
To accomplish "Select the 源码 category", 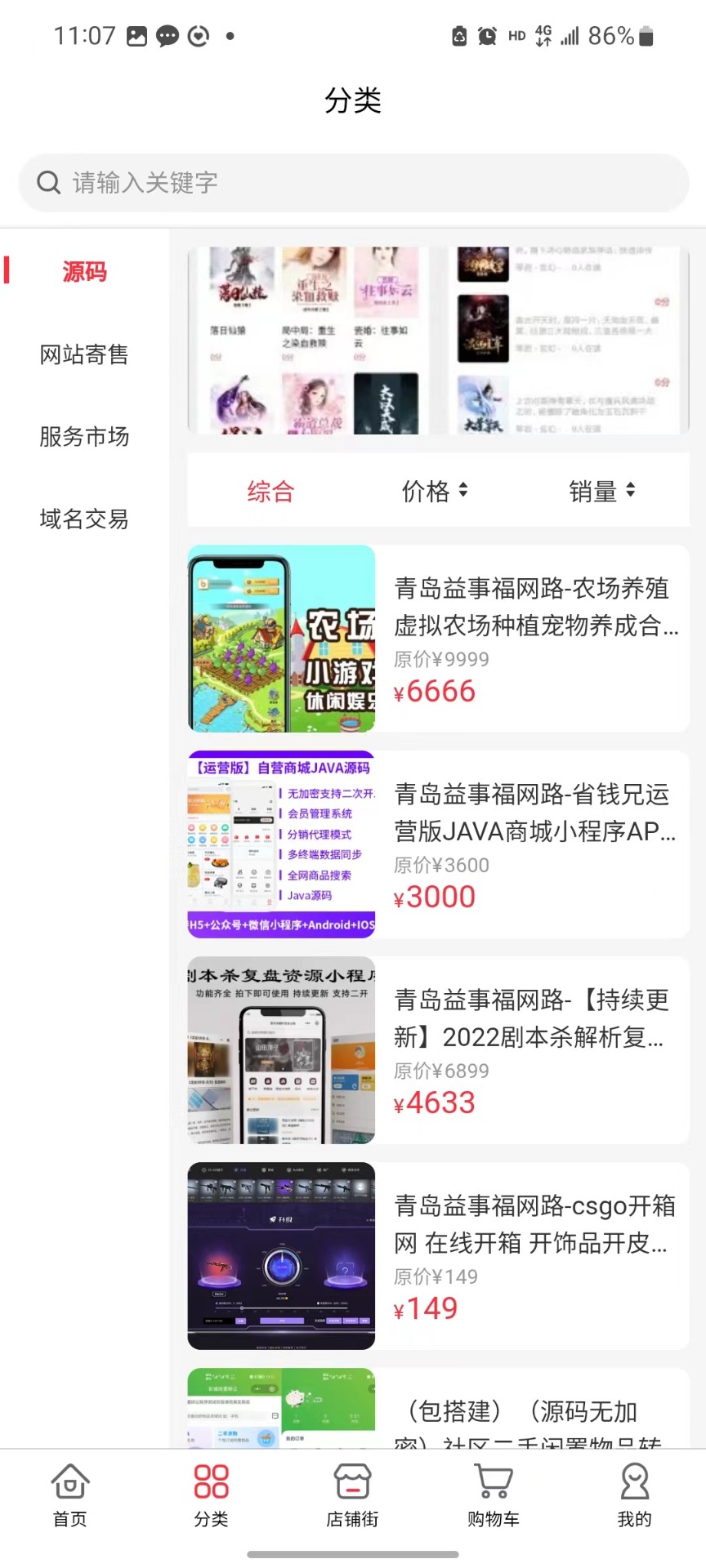I will point(84,272).
